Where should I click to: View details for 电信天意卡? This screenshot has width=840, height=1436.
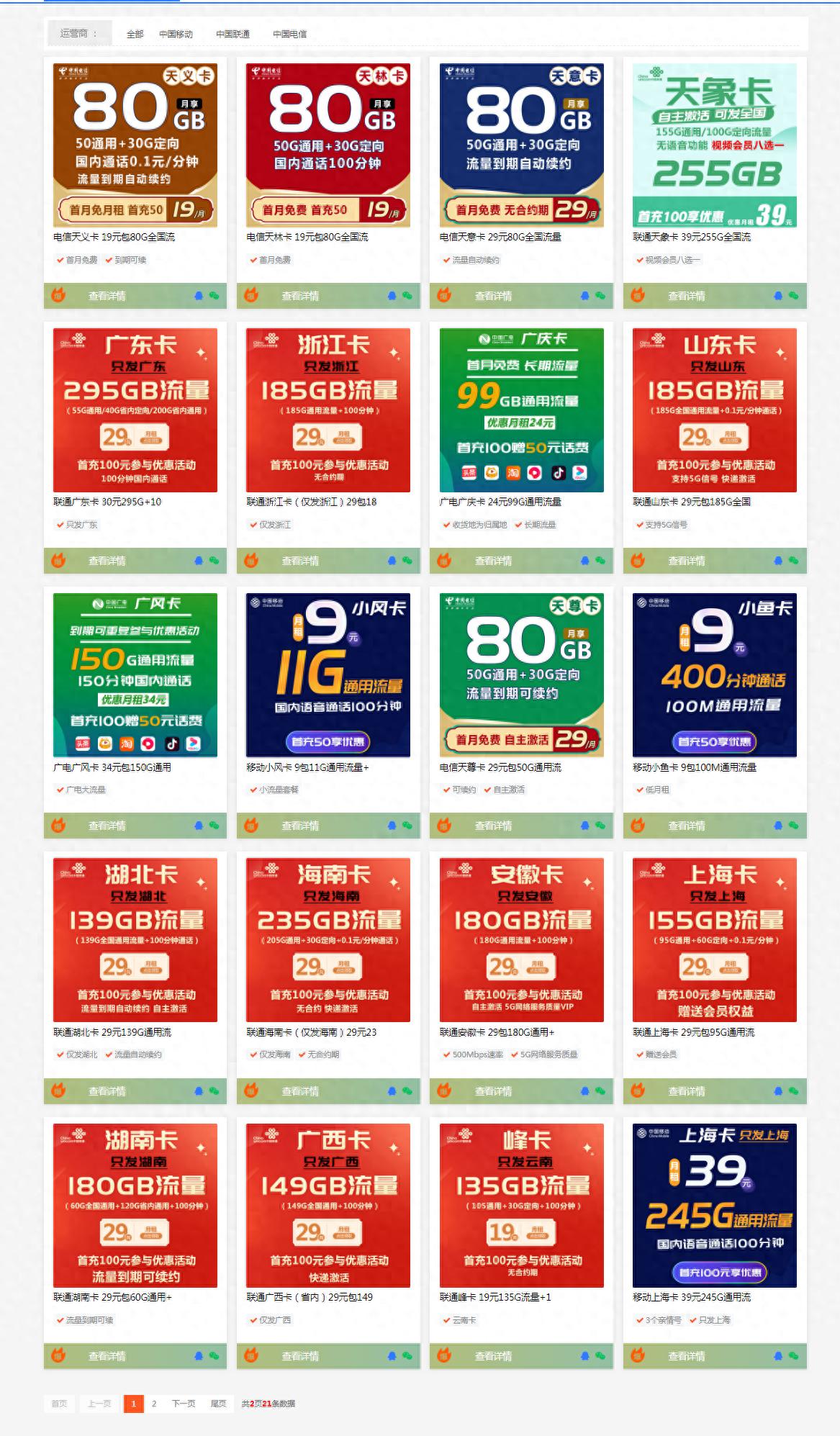pos(493,296)
